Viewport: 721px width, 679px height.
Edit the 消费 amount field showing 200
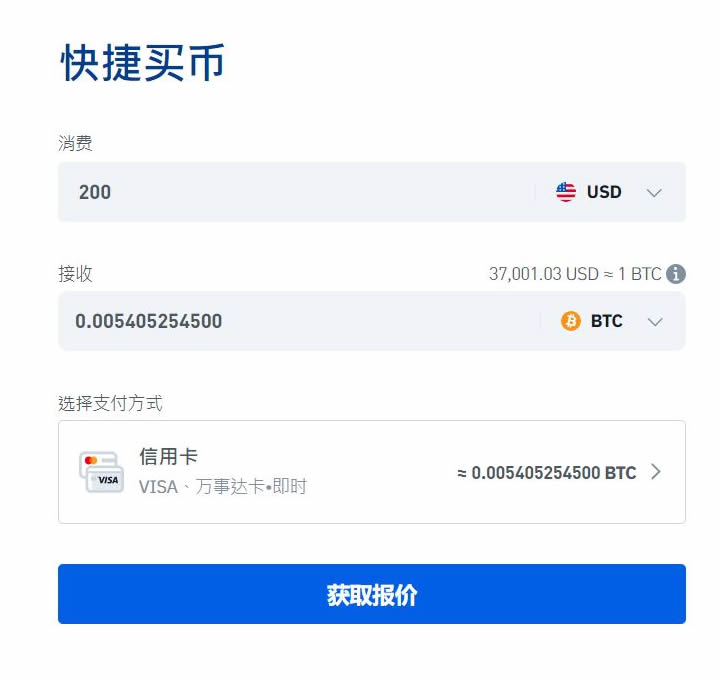click(x=290, y=192)
